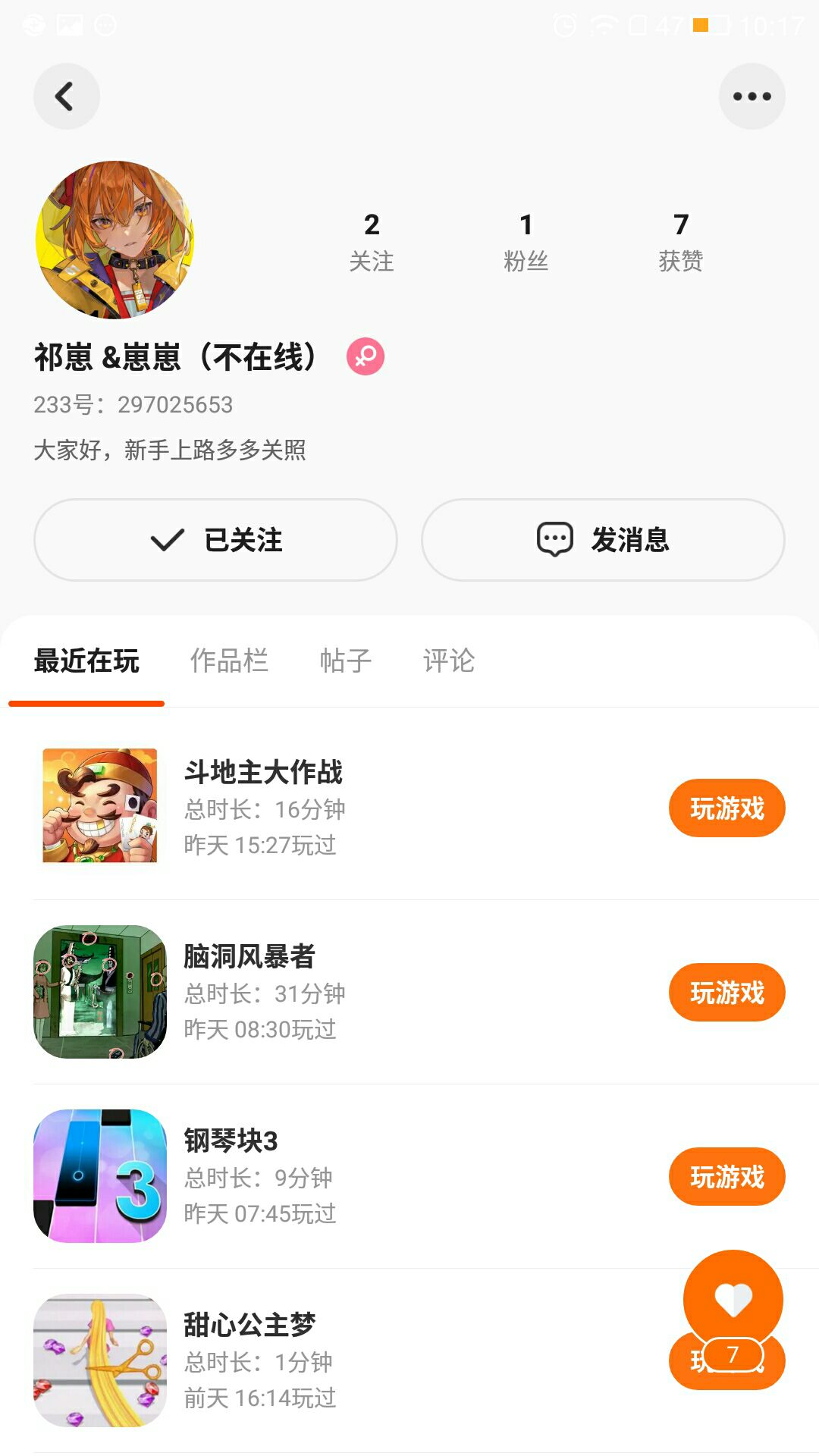This screenshot has width=819, height=1456.
Task: Open the 脑洞风暴者 game entry
Action: click(249, 957)
